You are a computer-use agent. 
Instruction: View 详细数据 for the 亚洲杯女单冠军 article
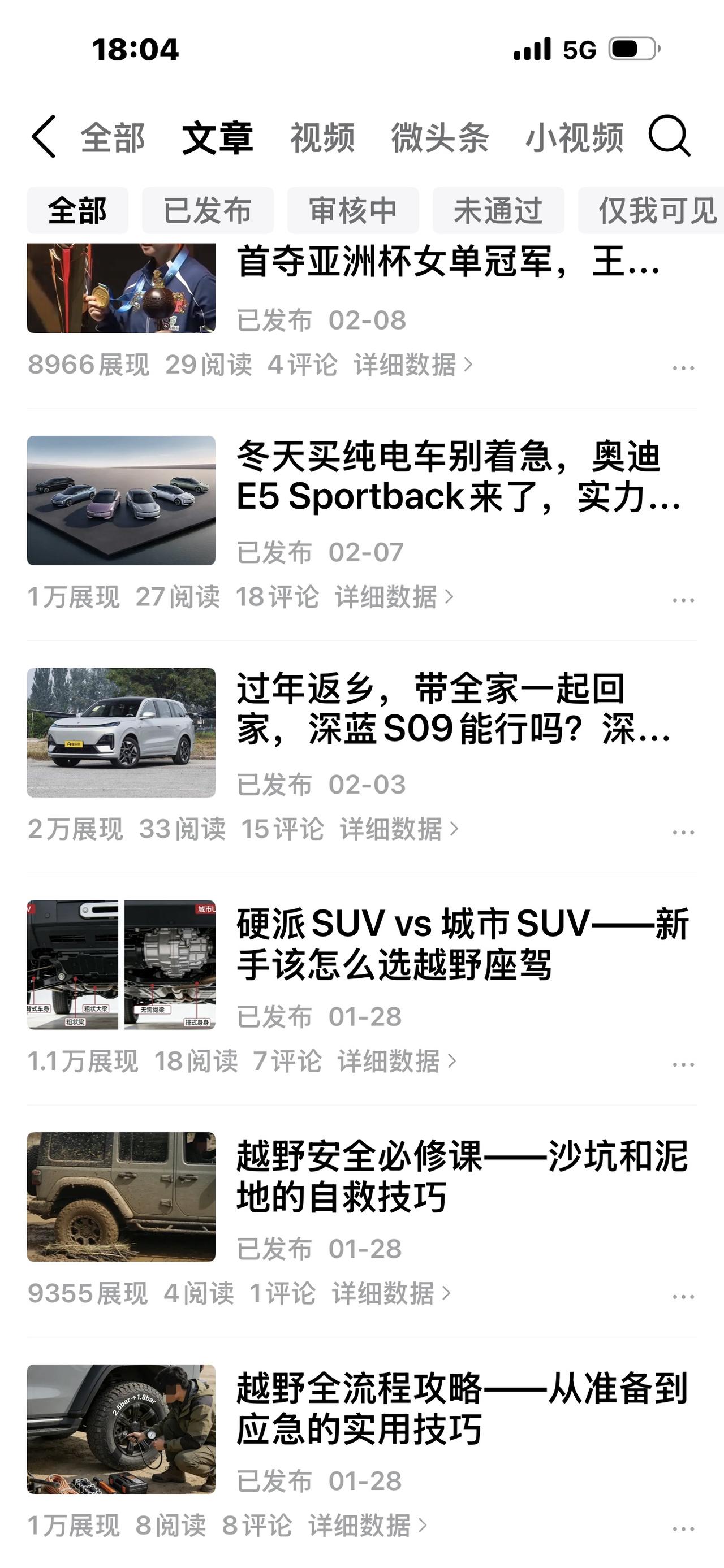click(412, 365)
